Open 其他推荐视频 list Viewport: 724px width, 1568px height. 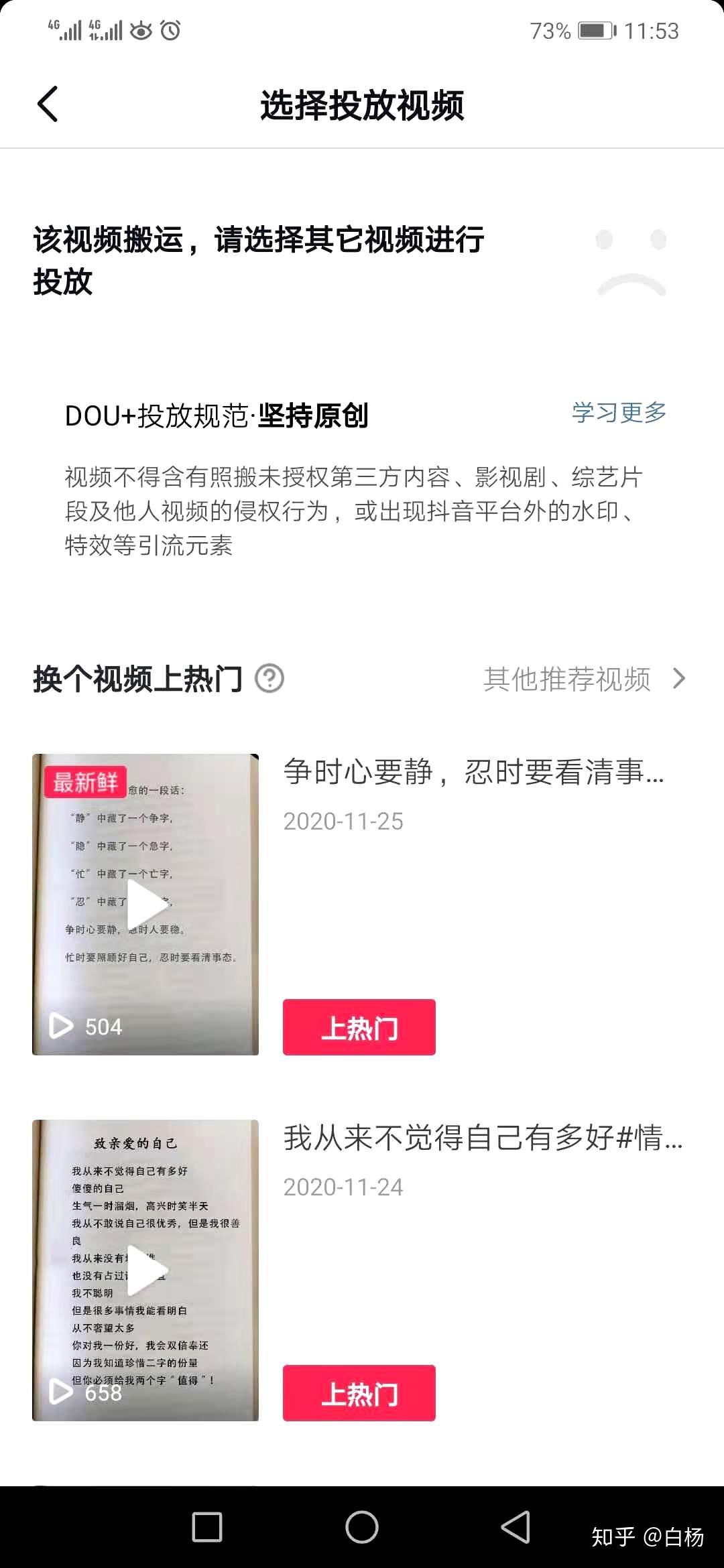(x=583, y=679)
